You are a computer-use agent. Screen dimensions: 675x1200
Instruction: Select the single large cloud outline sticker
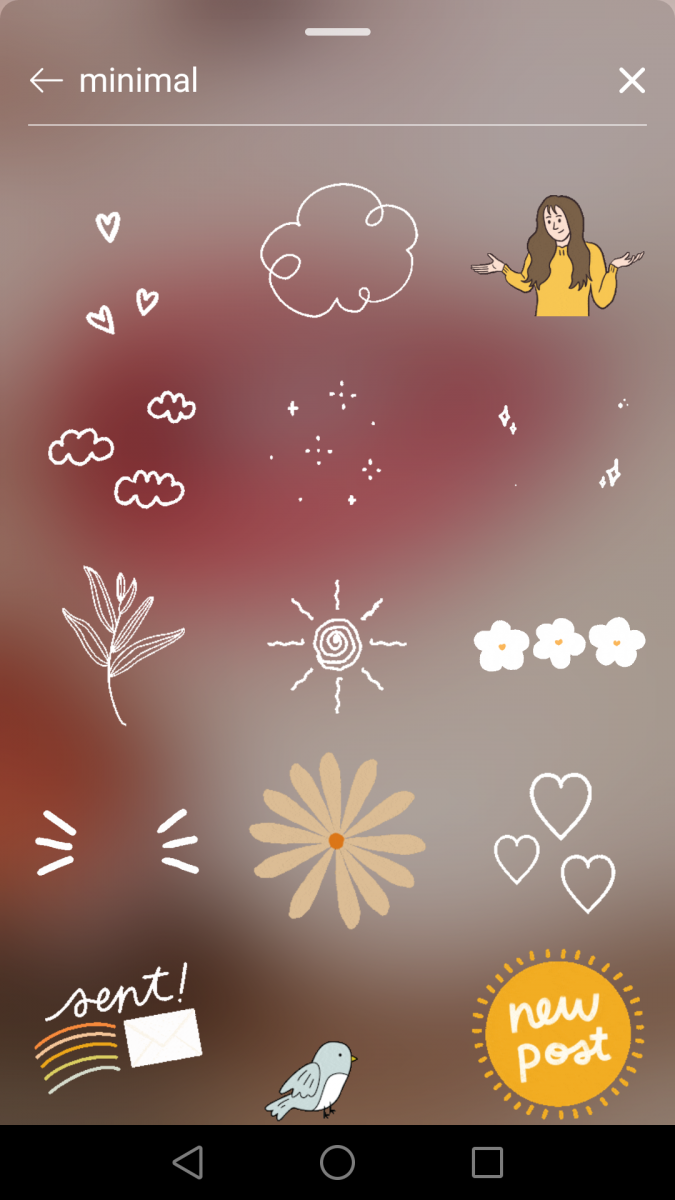(x=338, y=250)
